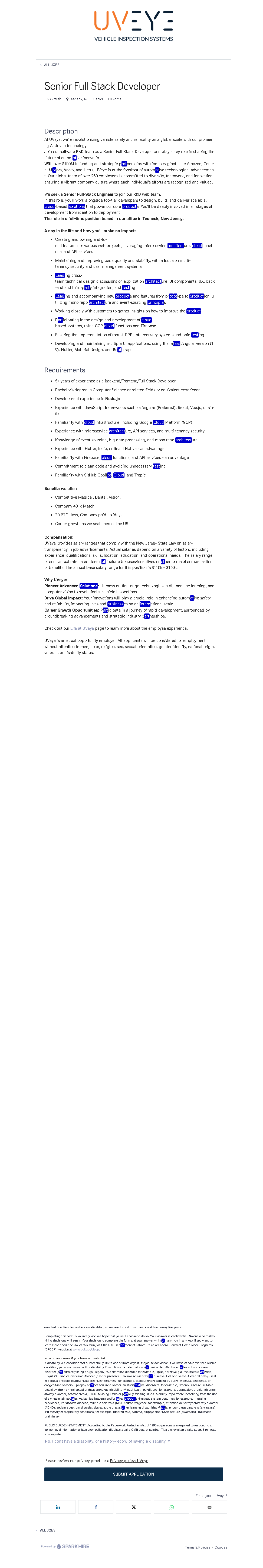This screenshot has height=1568, width=263.
Task: Visit Spark Hire from the footer
Action: coord(75,1546)
